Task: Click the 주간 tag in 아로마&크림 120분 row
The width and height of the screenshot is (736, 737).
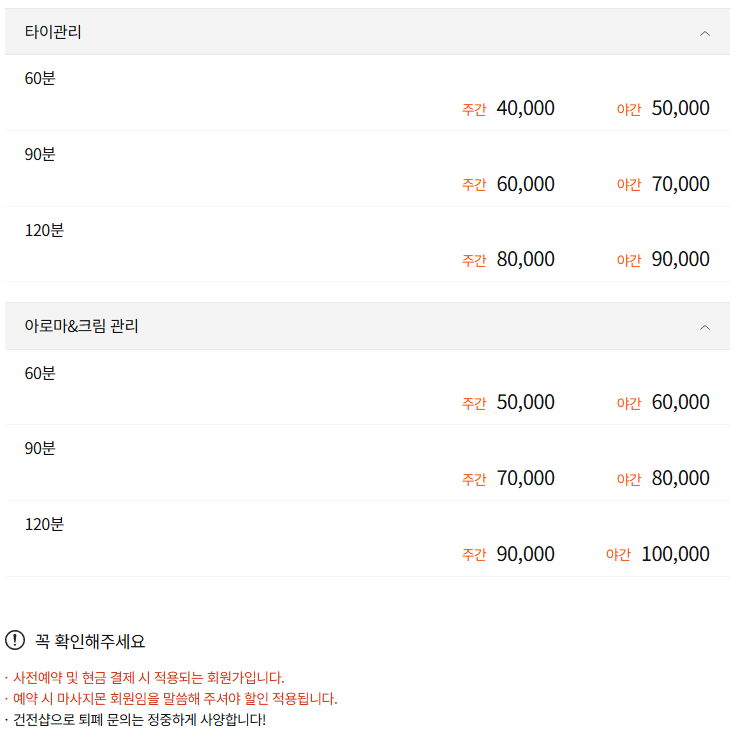Action: [473, 553]
